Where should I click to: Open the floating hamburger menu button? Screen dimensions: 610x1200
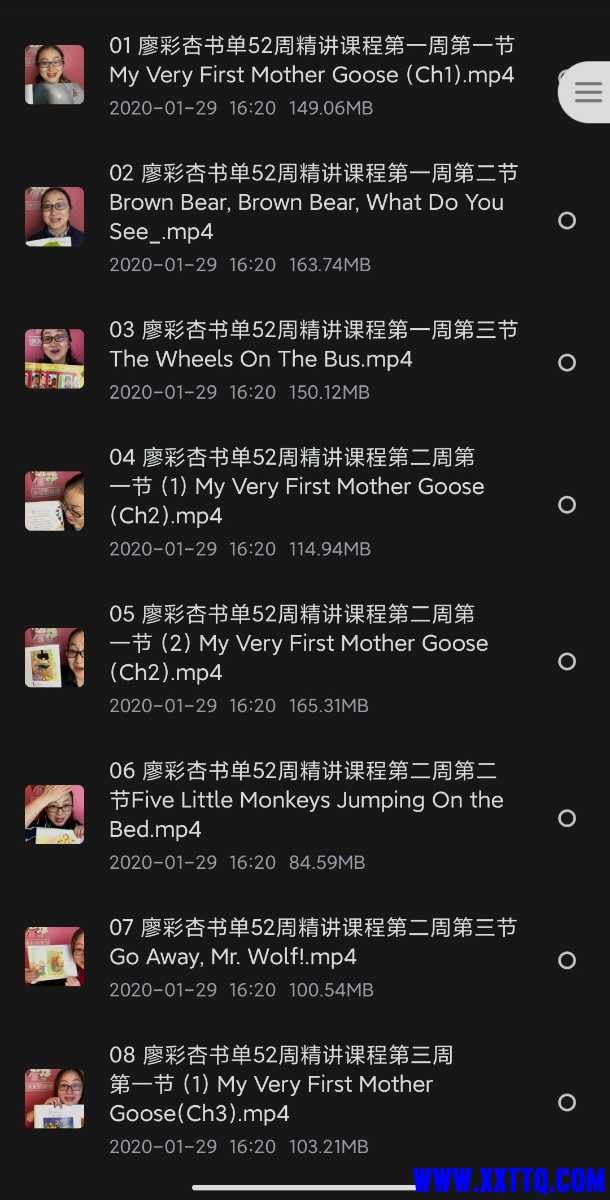587,92
